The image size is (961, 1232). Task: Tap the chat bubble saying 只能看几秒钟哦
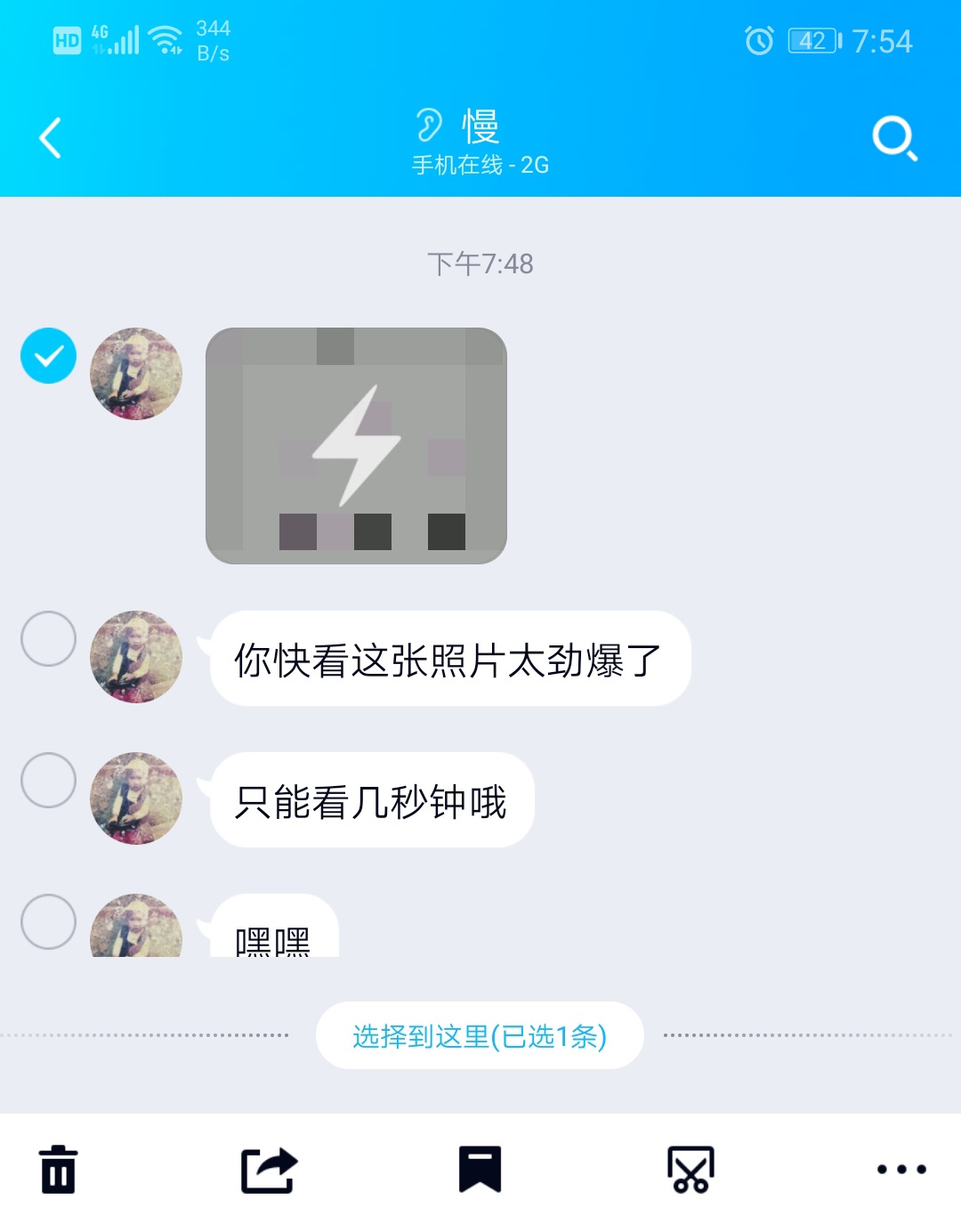point(372,801)
